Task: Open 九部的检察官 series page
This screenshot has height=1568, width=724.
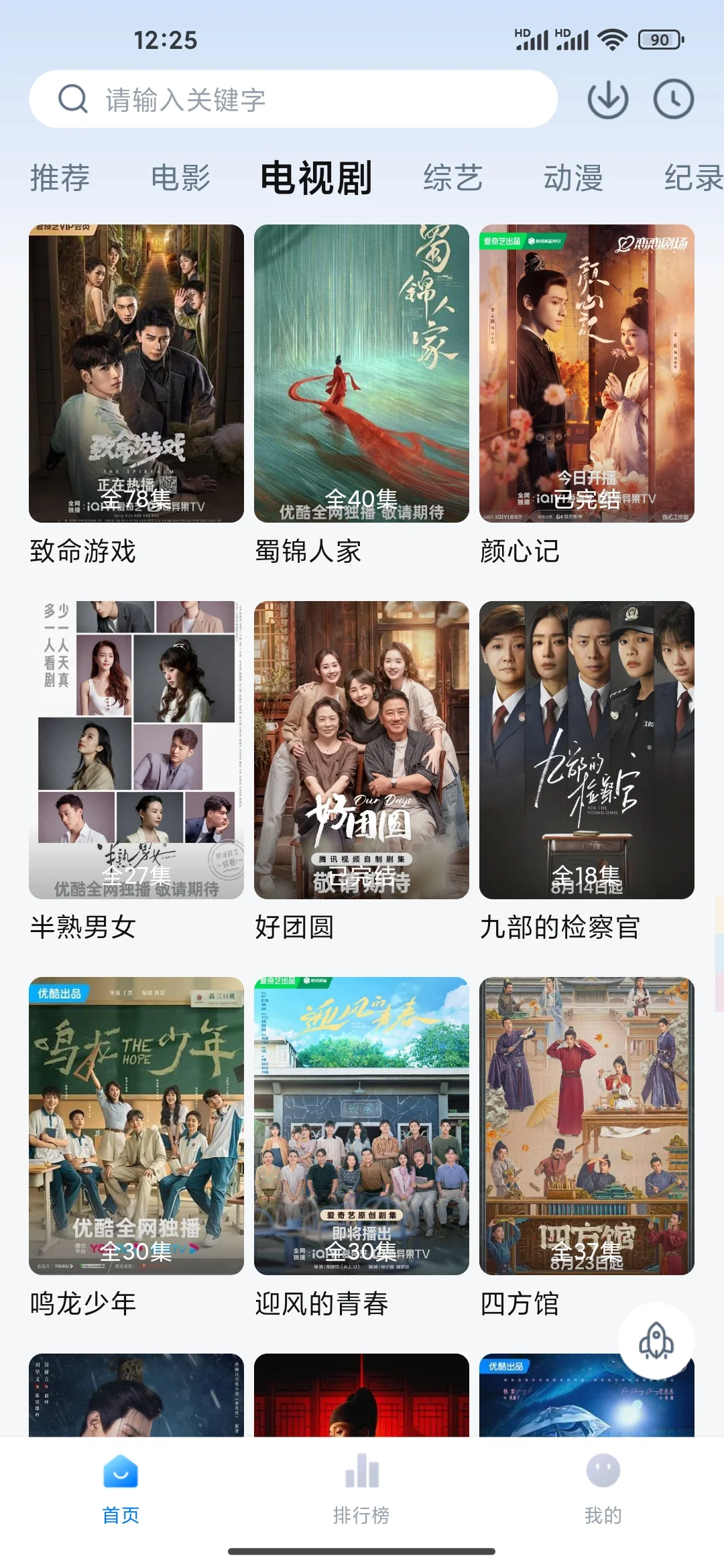Action: [587, 750]
